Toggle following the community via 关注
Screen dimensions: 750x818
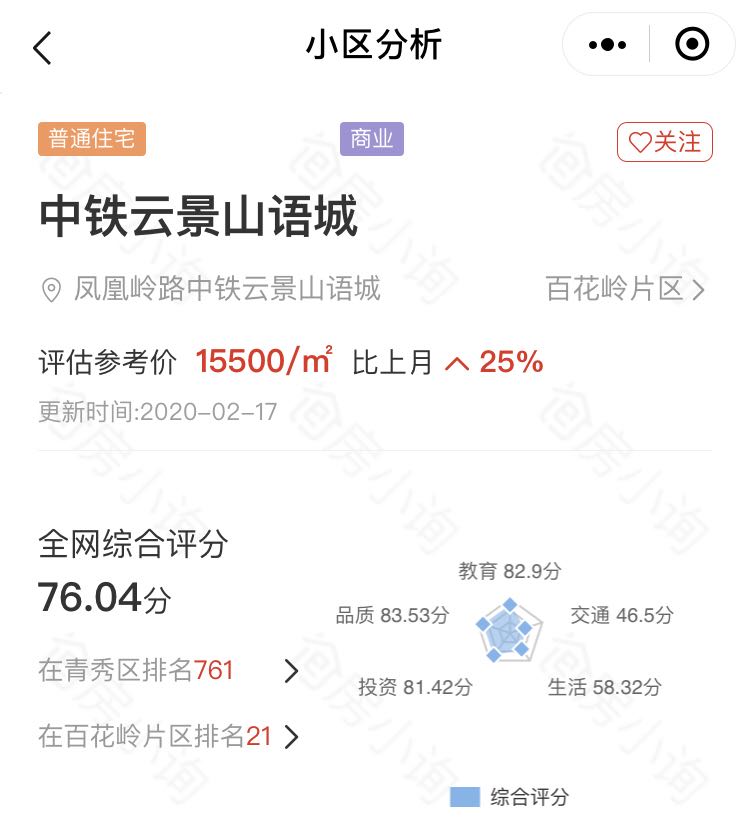coord(664,142)
